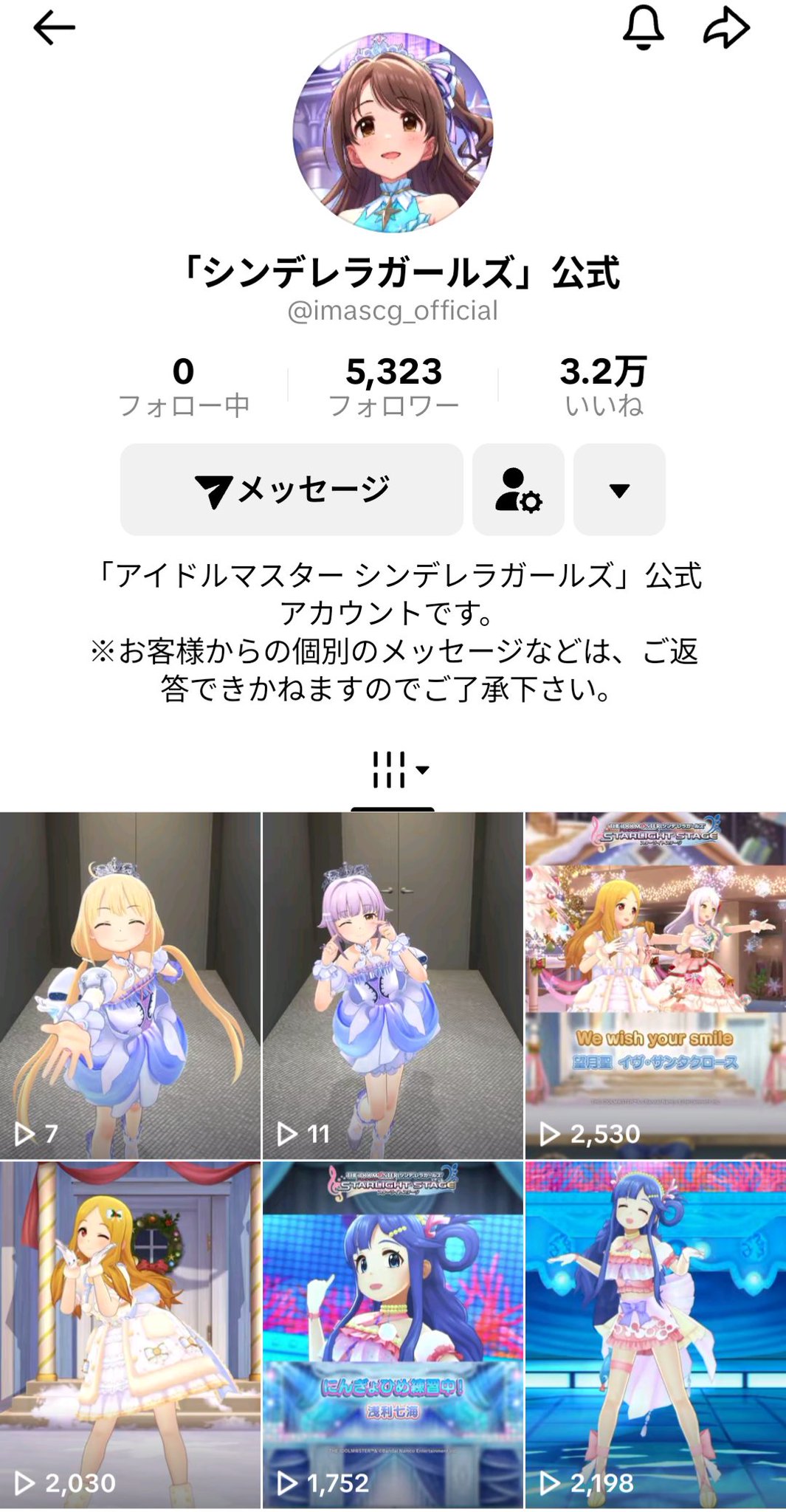Play the We wish your smile video
This screenshot has width=786, height=1512.
click(x=655, y=986)
